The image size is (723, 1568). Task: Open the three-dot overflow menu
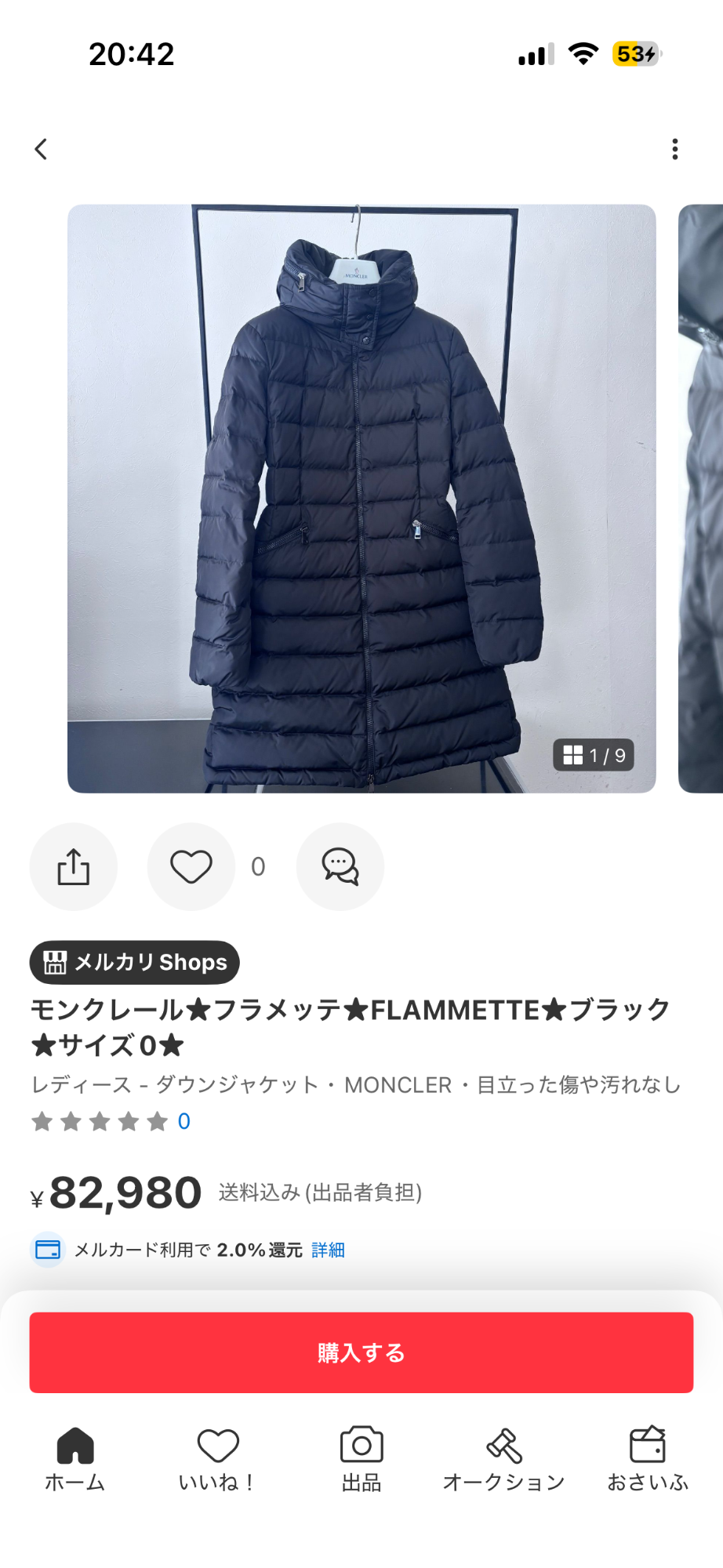(674, 149)
